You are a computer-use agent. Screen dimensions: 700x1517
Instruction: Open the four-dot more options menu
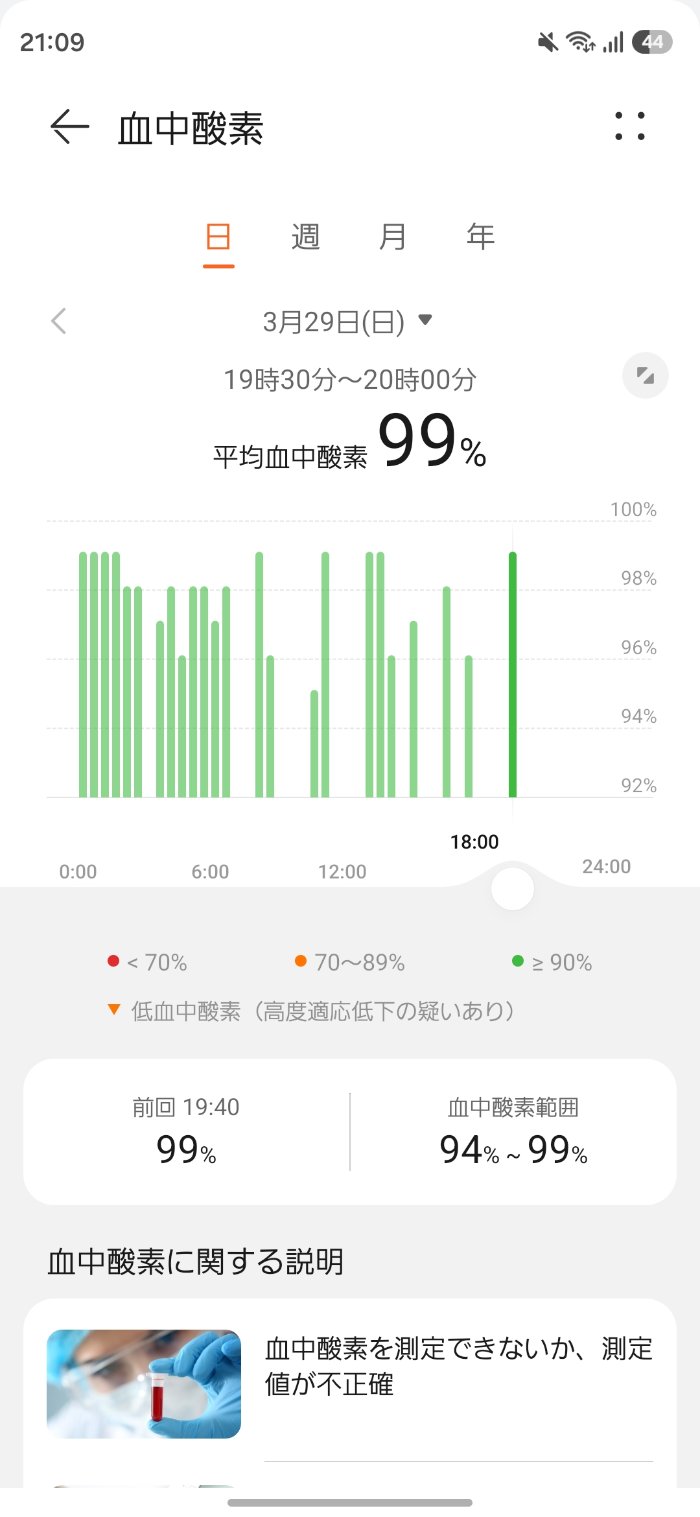point(630,126)
